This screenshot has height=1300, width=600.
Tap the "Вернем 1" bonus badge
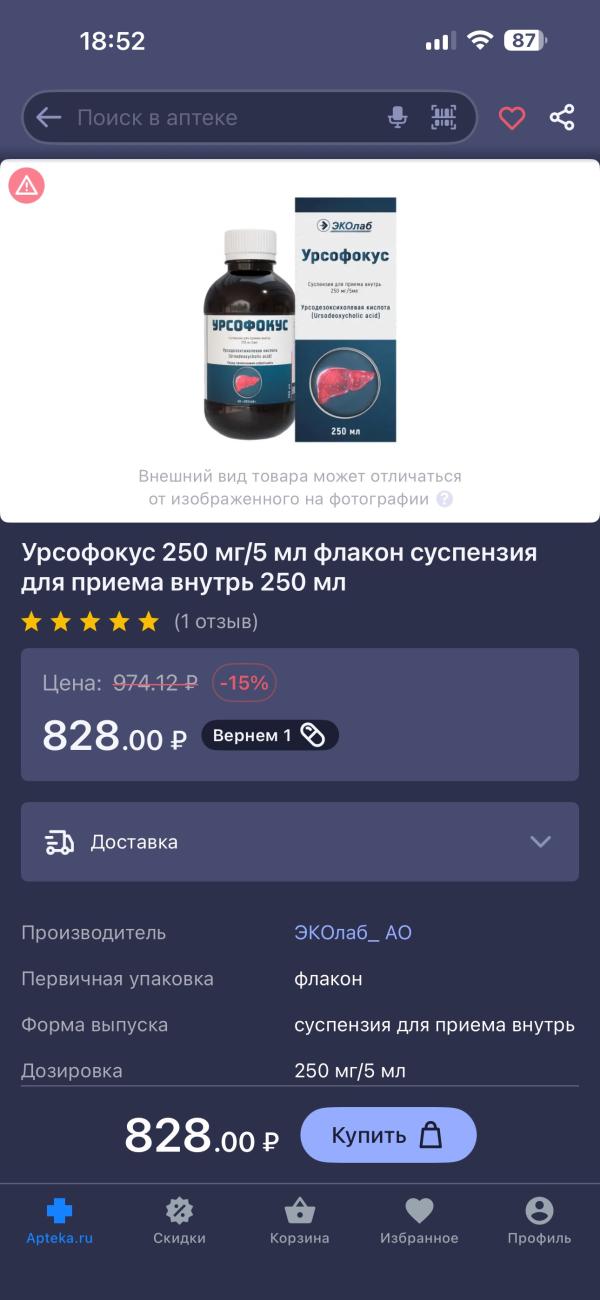coord(270,735)
